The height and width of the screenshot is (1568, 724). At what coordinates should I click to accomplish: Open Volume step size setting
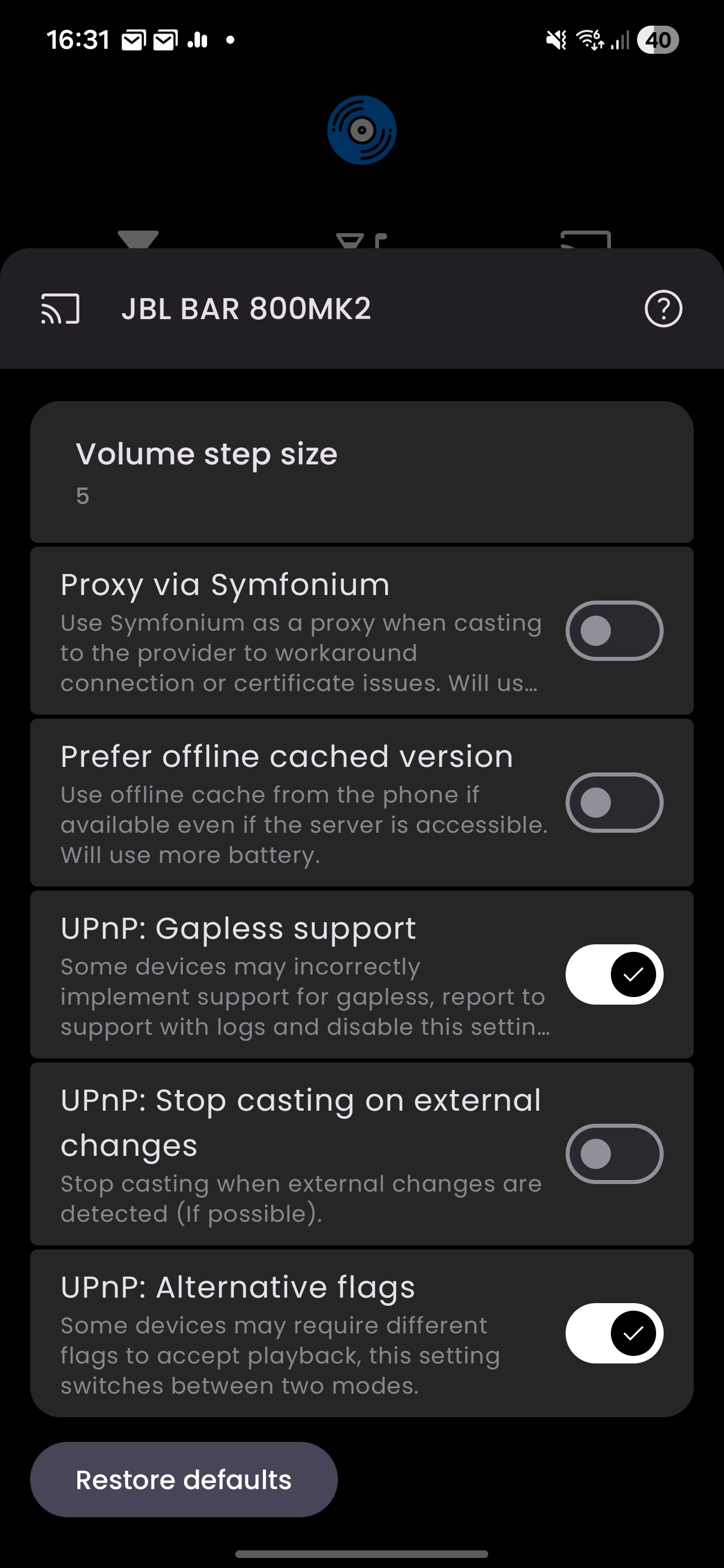(361, 472)
